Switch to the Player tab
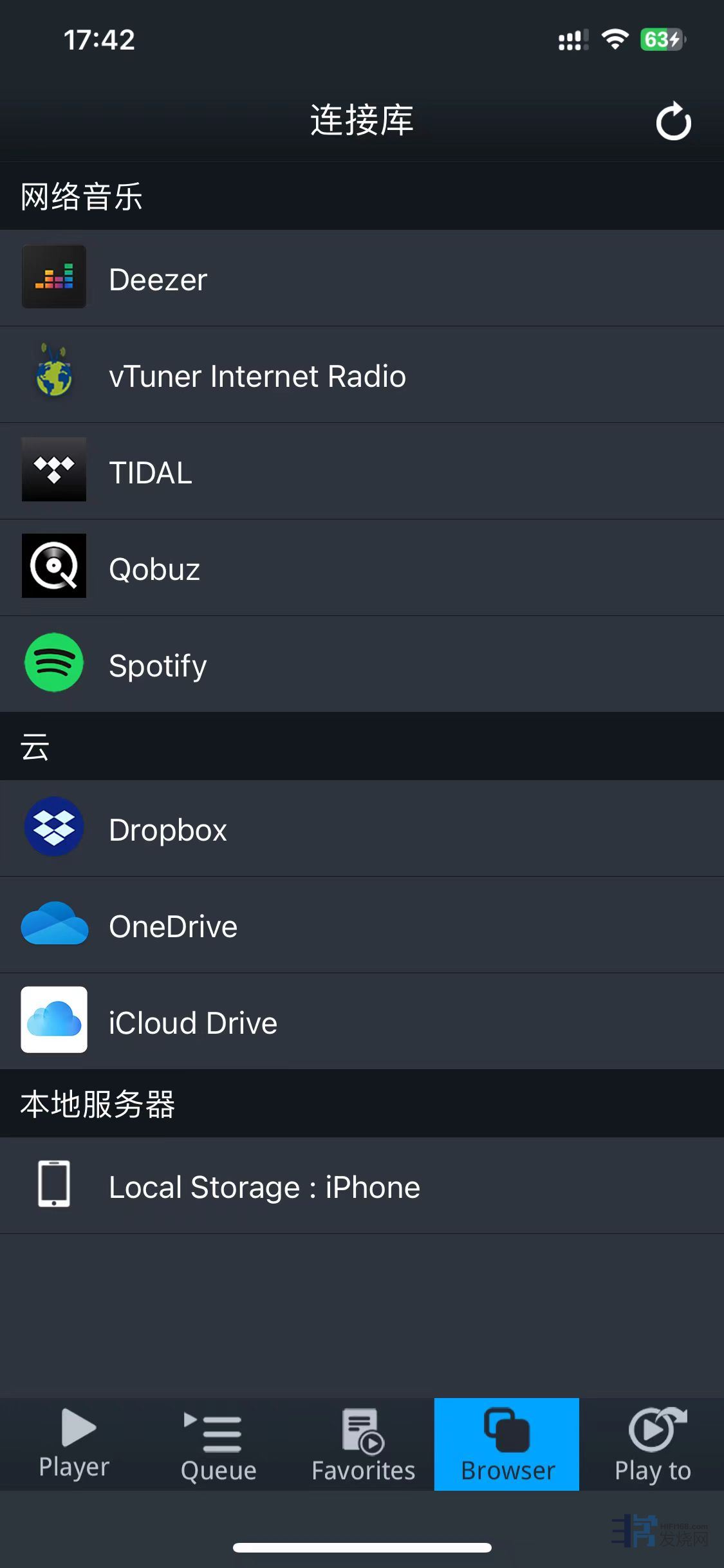 (74, 1444)
